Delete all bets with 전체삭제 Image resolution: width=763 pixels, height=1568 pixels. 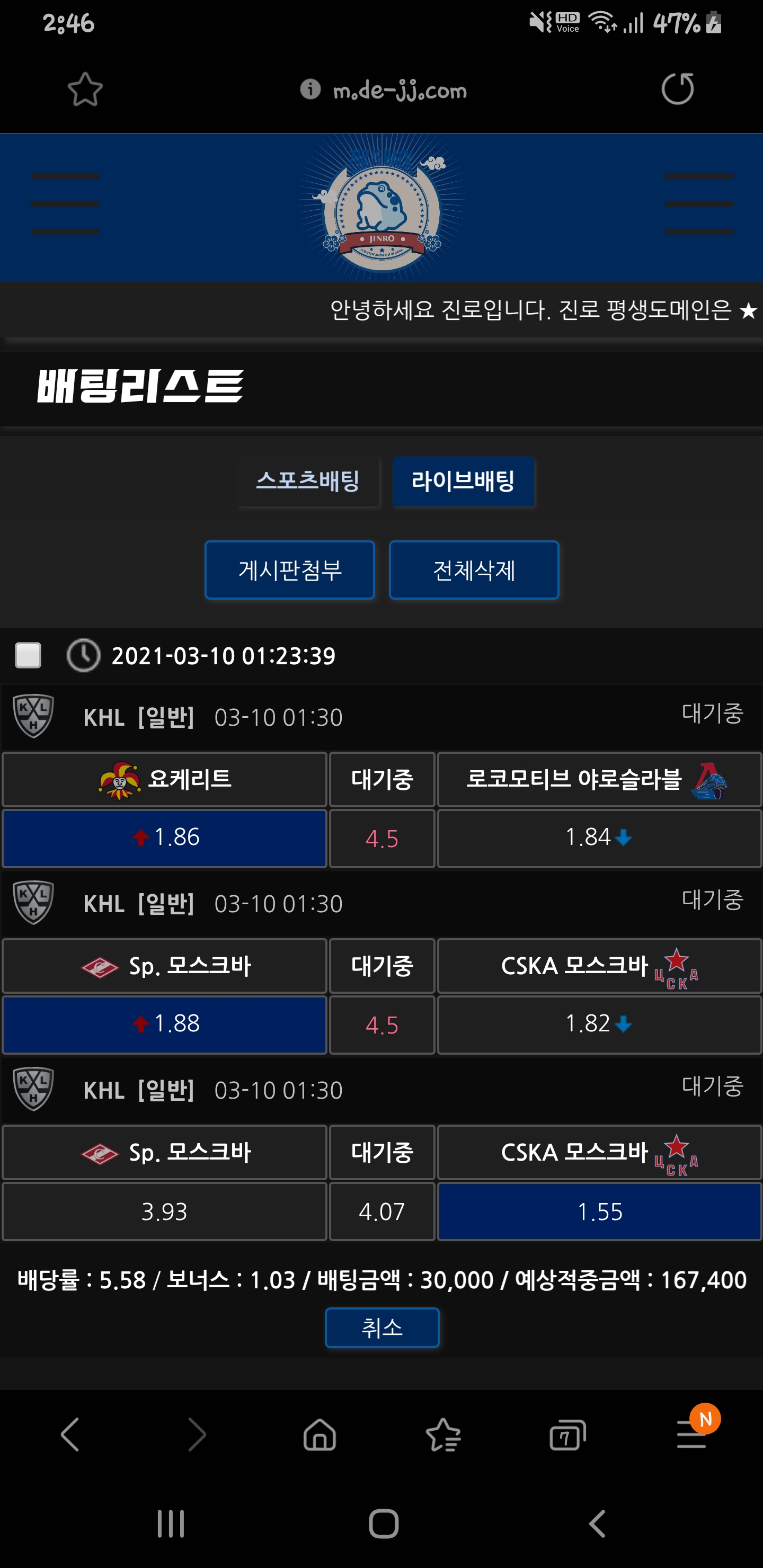pyautogui.click(x=474, y=571)
